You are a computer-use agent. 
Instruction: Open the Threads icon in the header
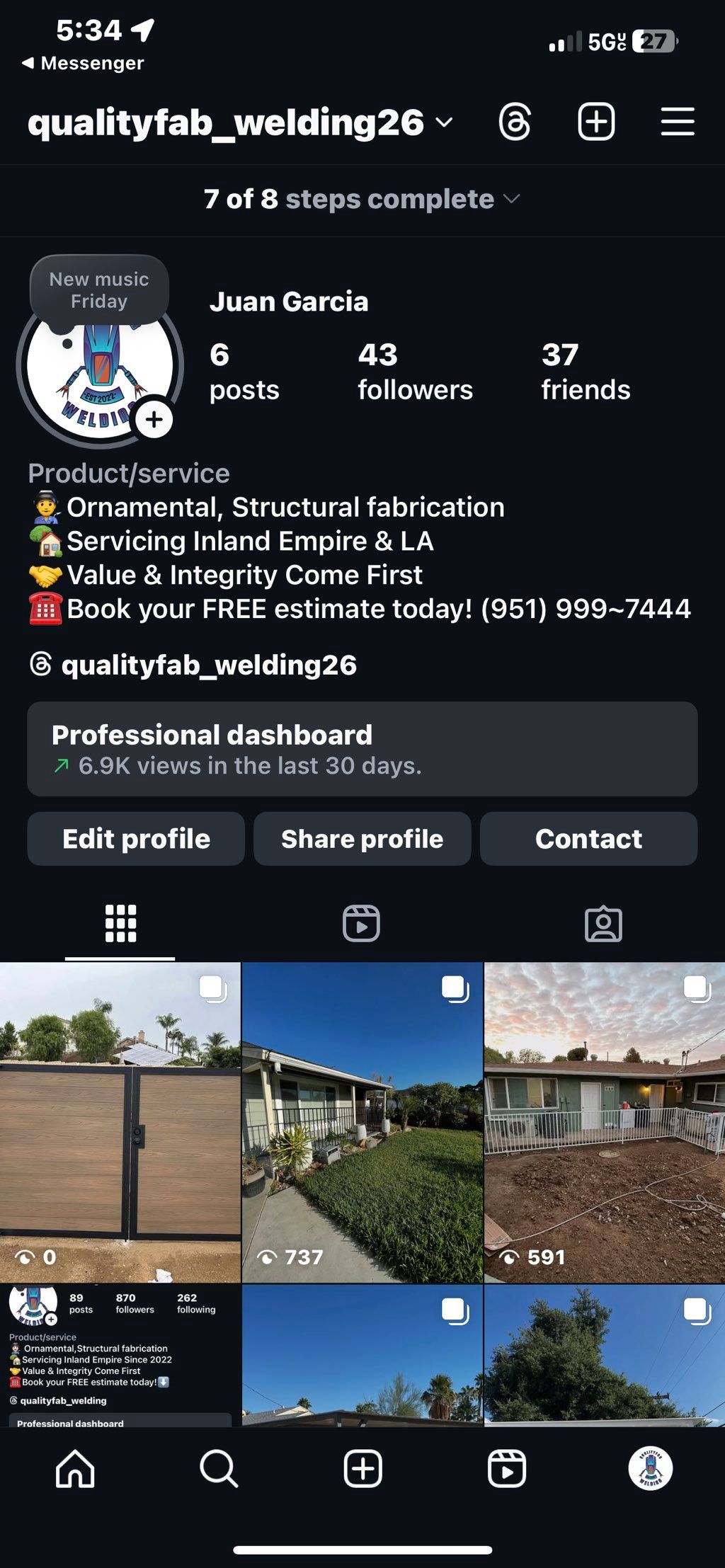[515, 122]
